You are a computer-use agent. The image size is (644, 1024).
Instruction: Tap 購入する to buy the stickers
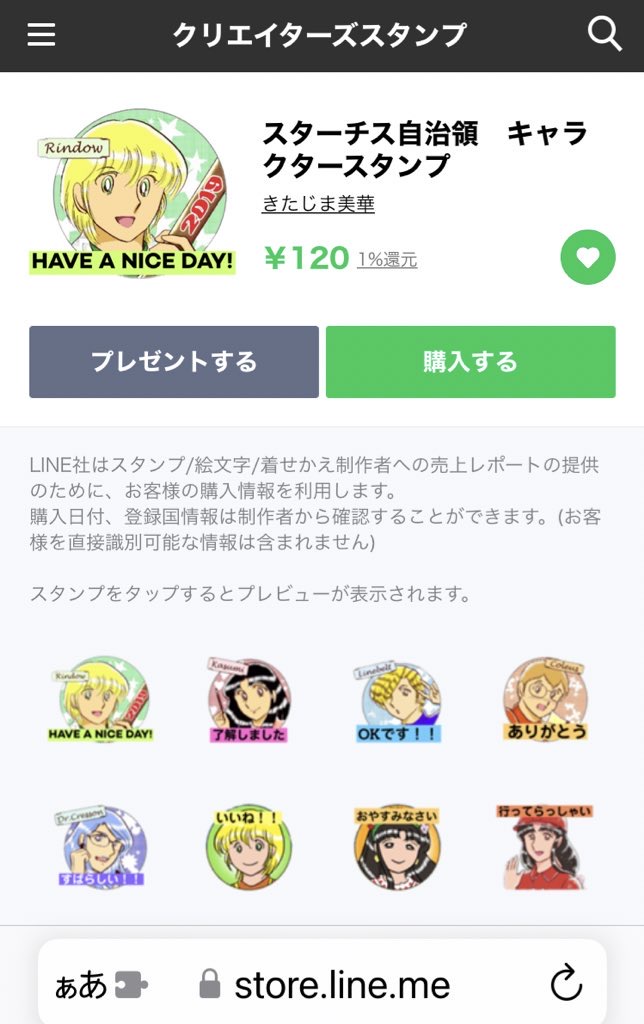click(x=470, y=361)
